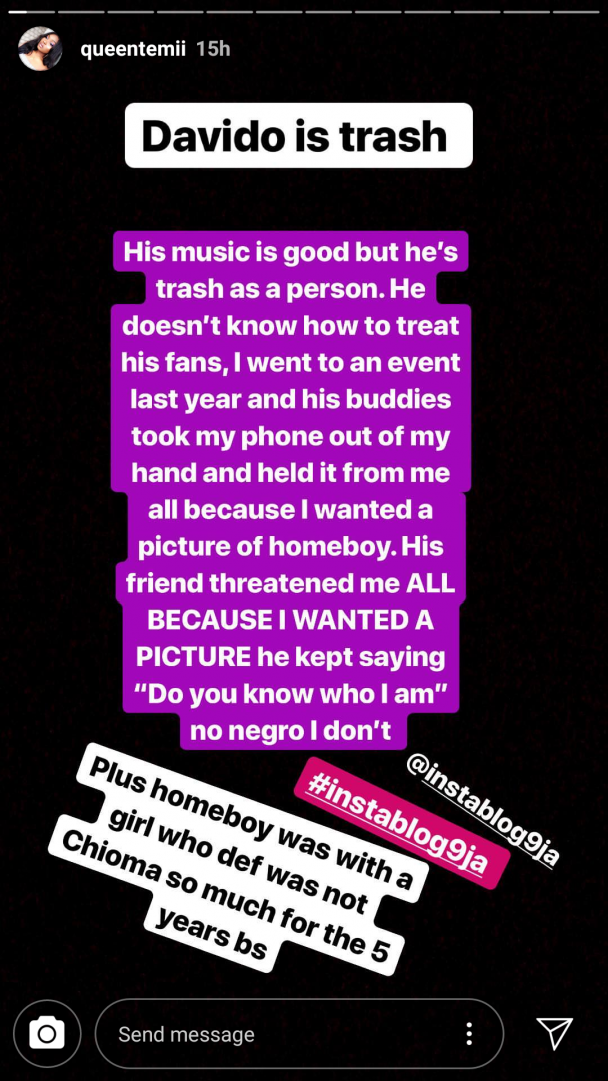Open the @instablog9ja mention sticker

pyautogui.click(x=484, y=806)
